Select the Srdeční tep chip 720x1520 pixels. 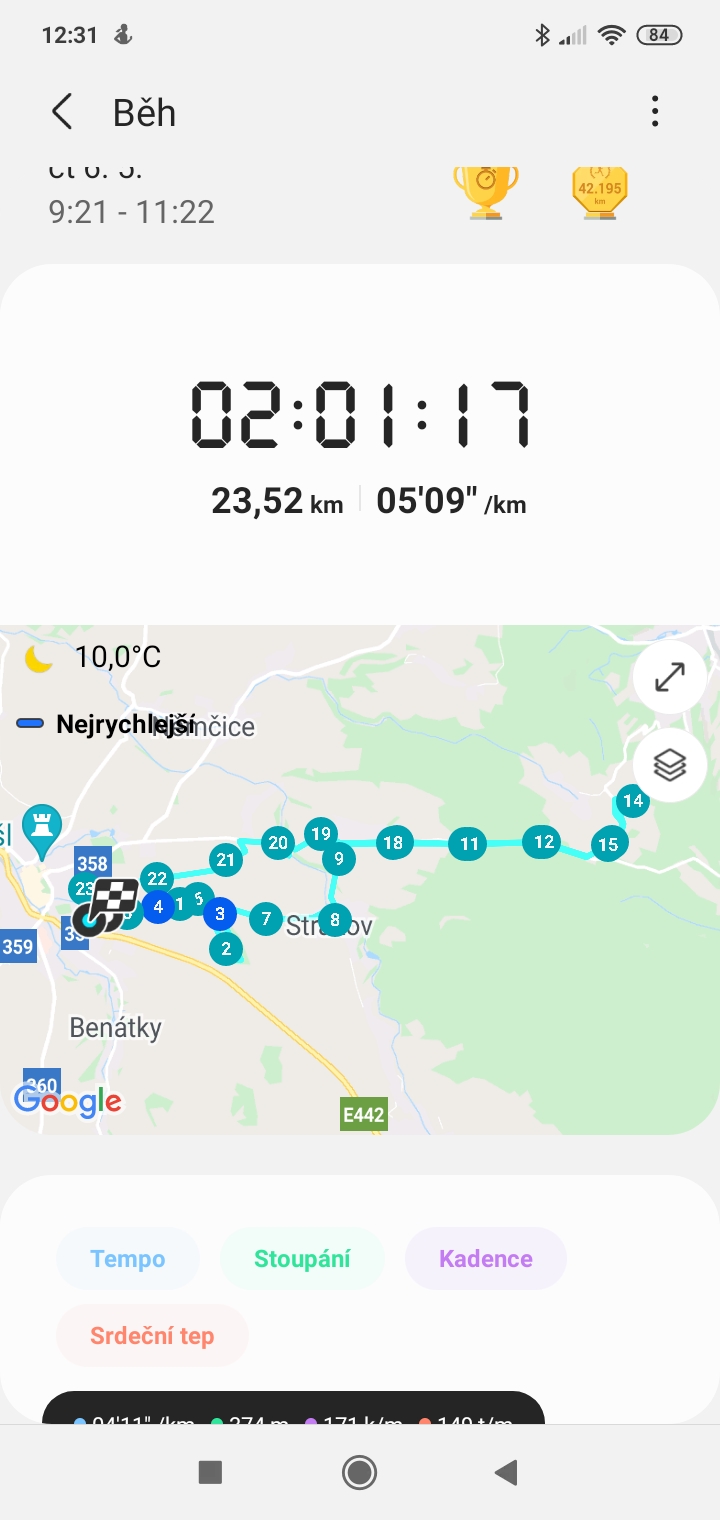(152, 1335)
